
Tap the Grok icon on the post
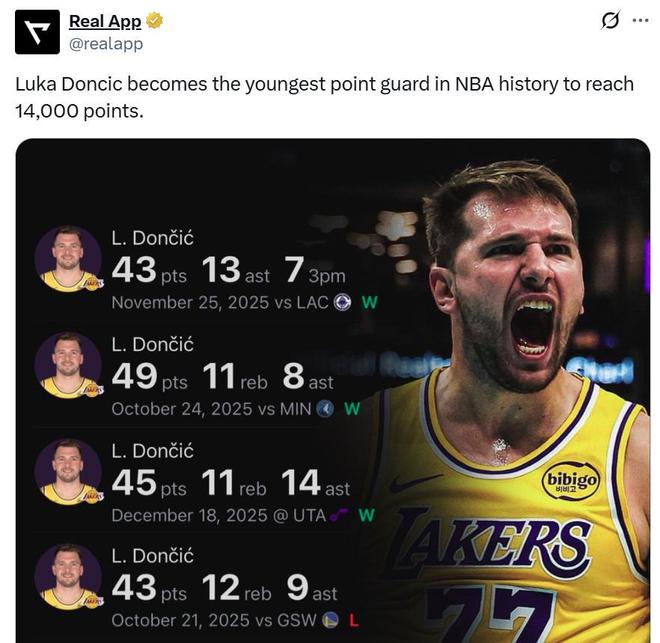(608, 20)
